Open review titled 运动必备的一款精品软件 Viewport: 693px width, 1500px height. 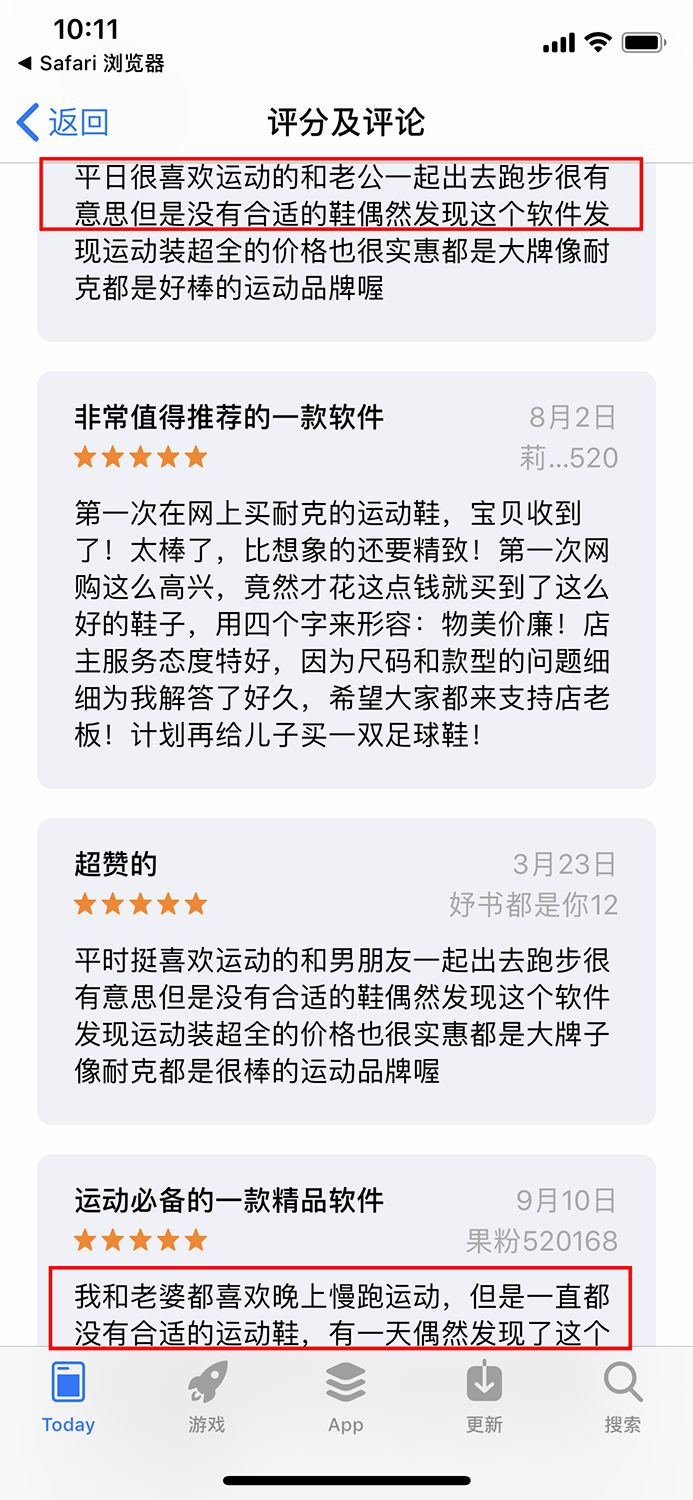pos(229,1199)
